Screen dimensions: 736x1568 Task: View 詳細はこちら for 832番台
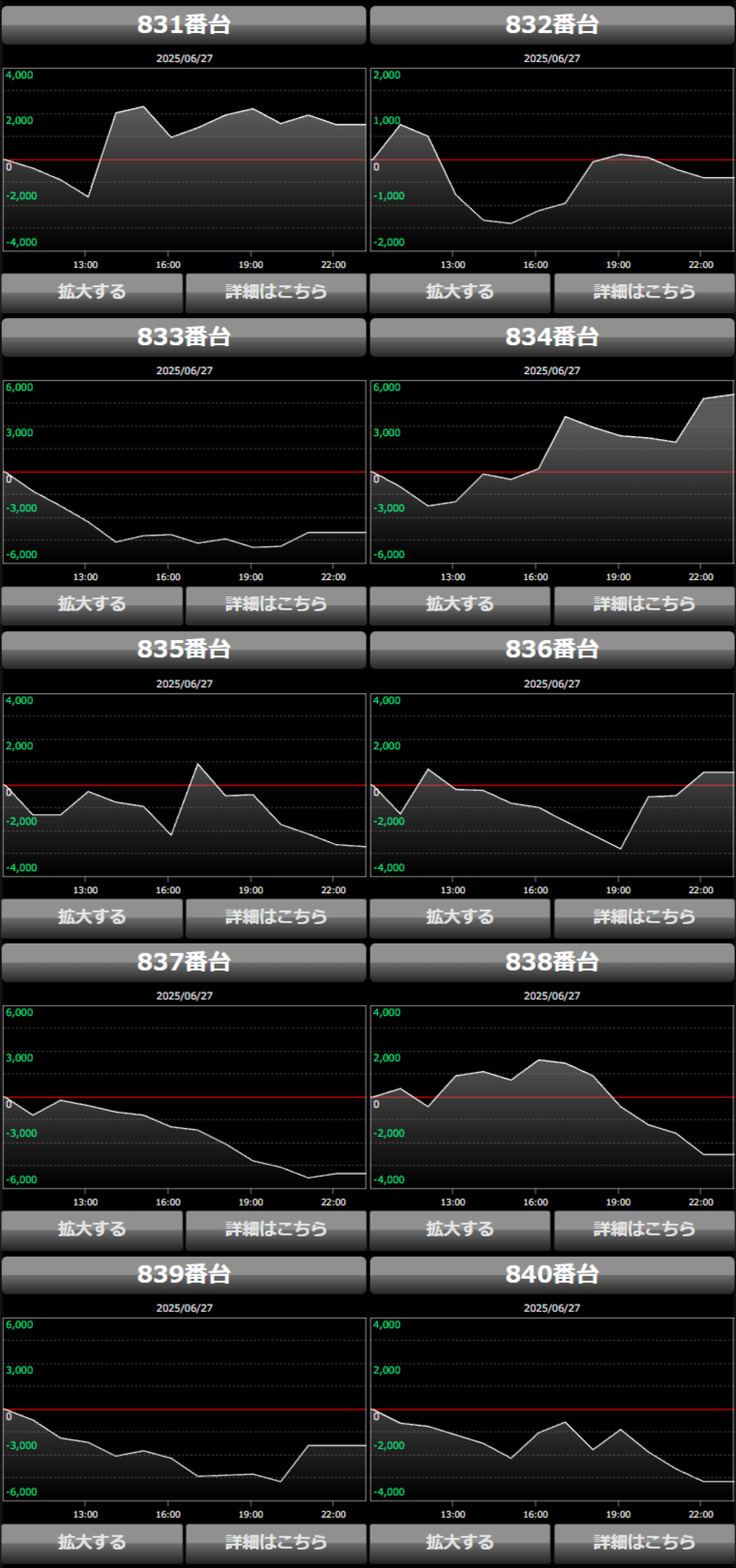point(644,292)
